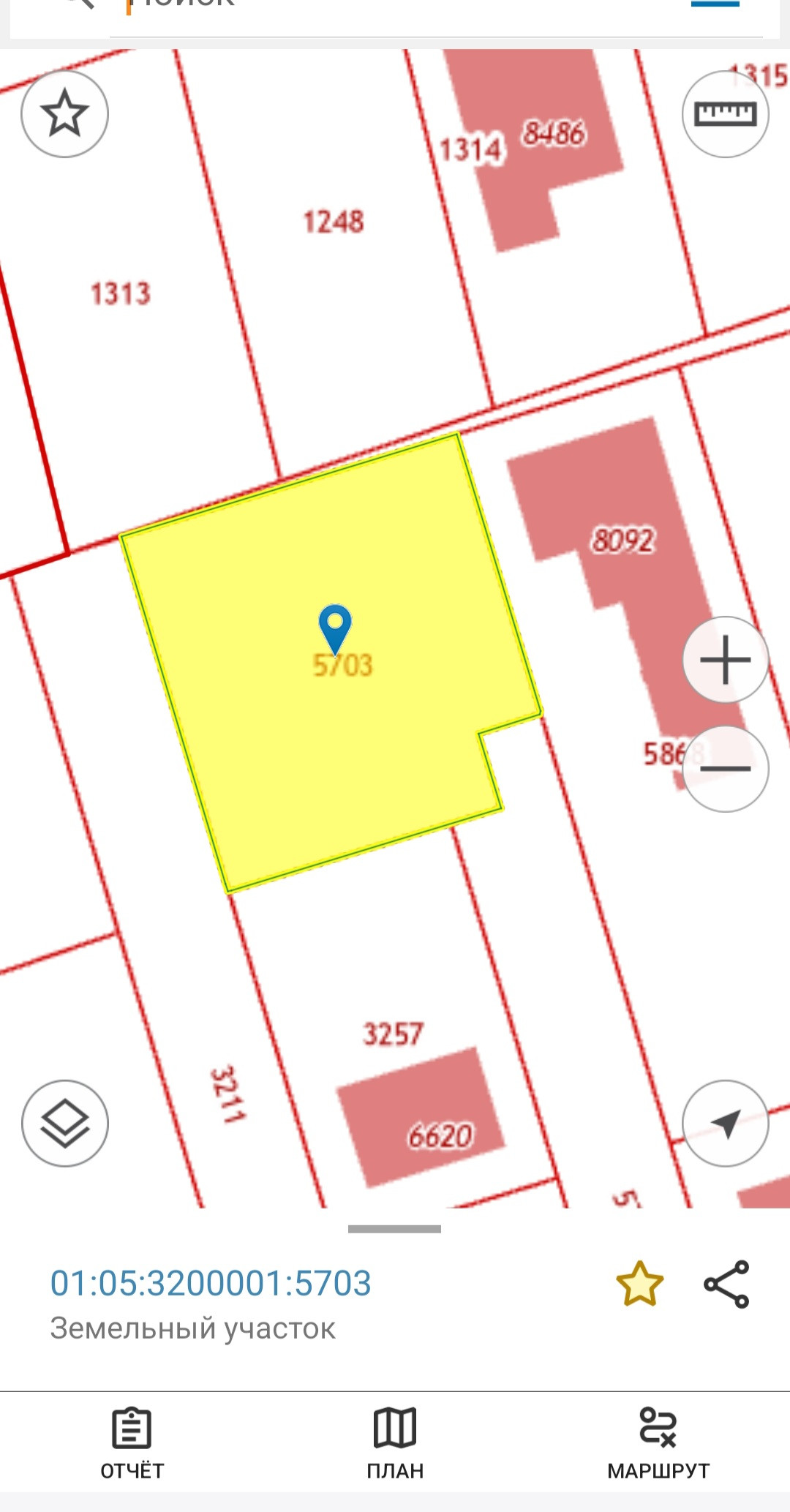Screen dimensions: 790x1512
Task: Open the map layers selector
Action: pyautogui.click(x=64, y=1123)
